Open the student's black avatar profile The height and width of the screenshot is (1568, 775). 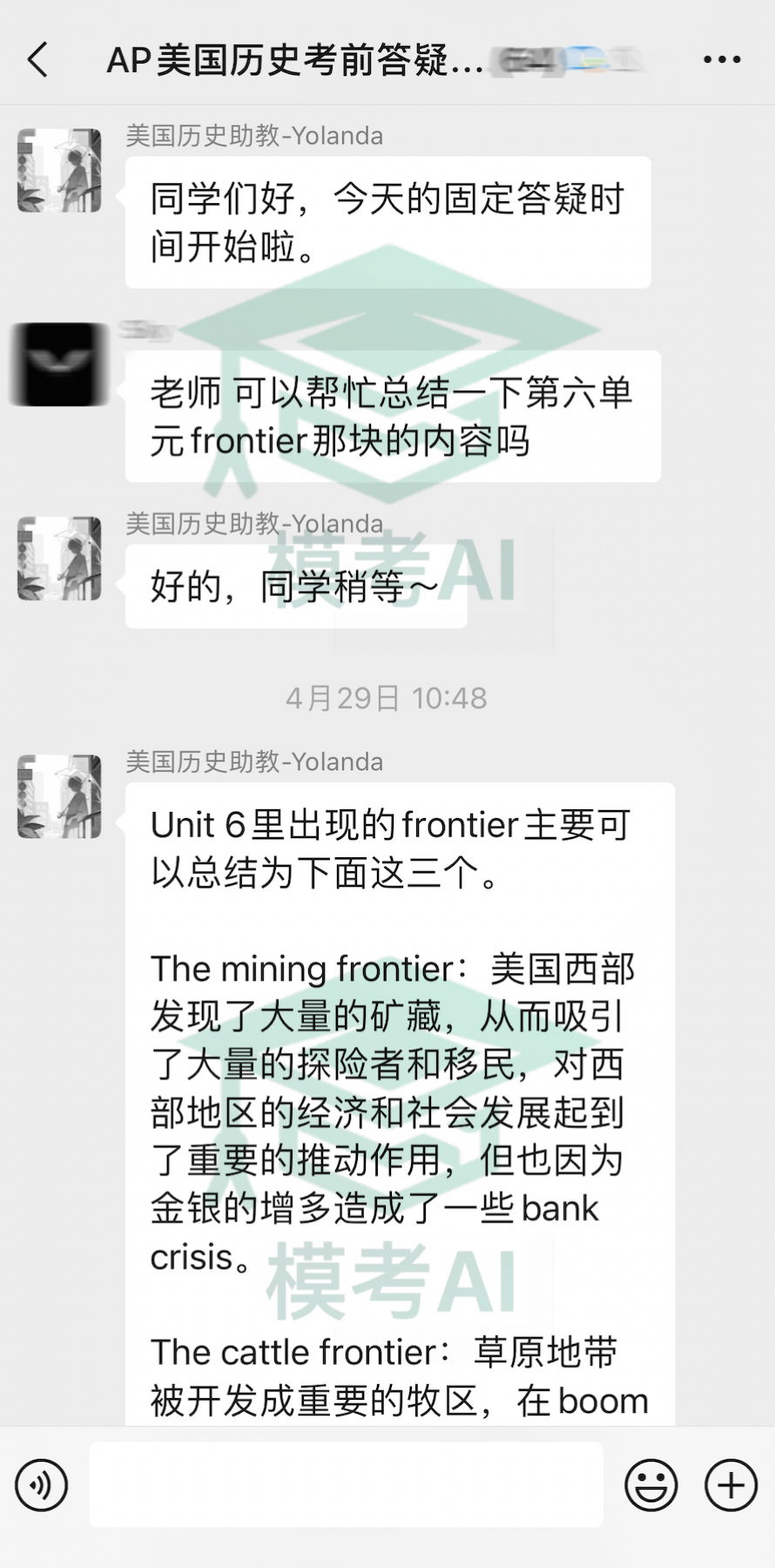59,364
